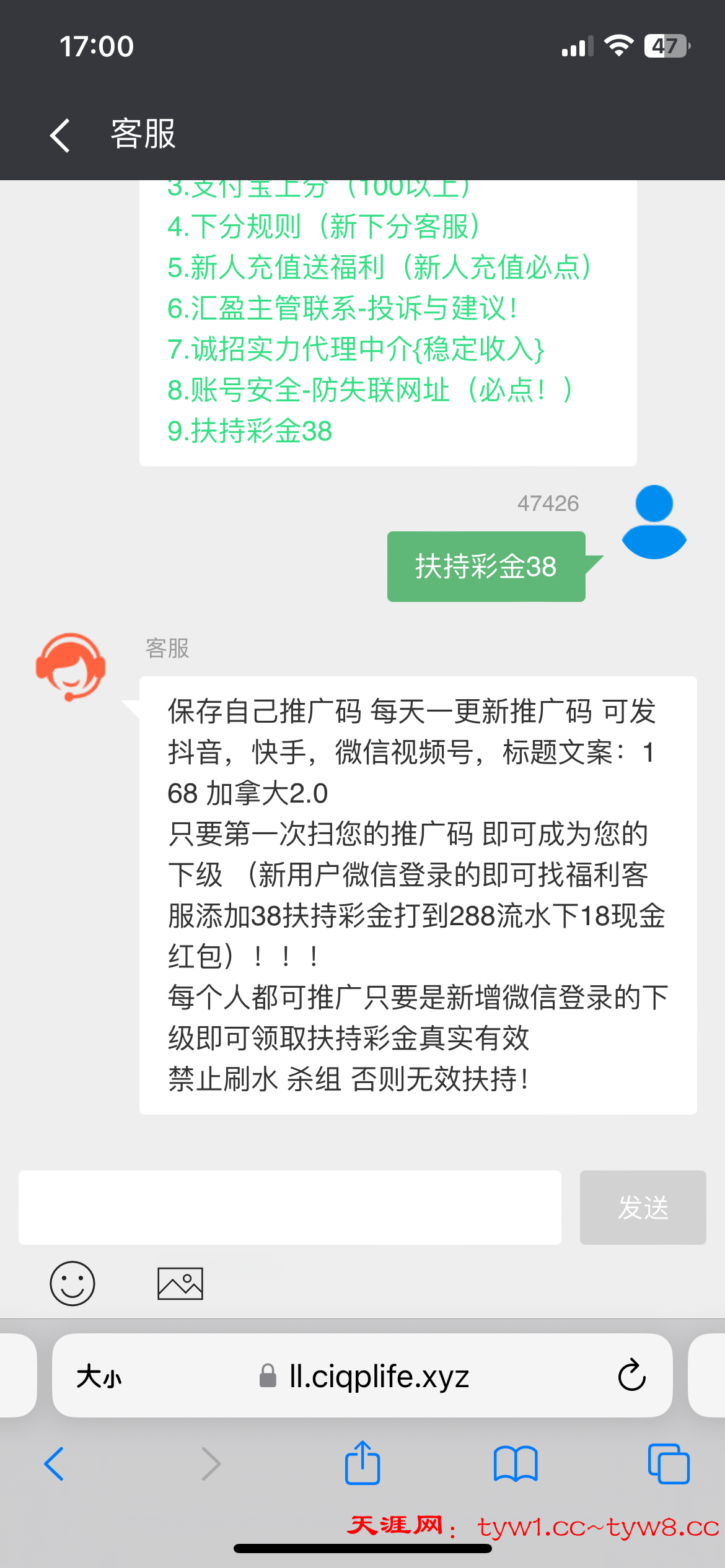
Task: Open the 大小 page settings menu
Action: pyautogui.click(x=99, y=1377)
